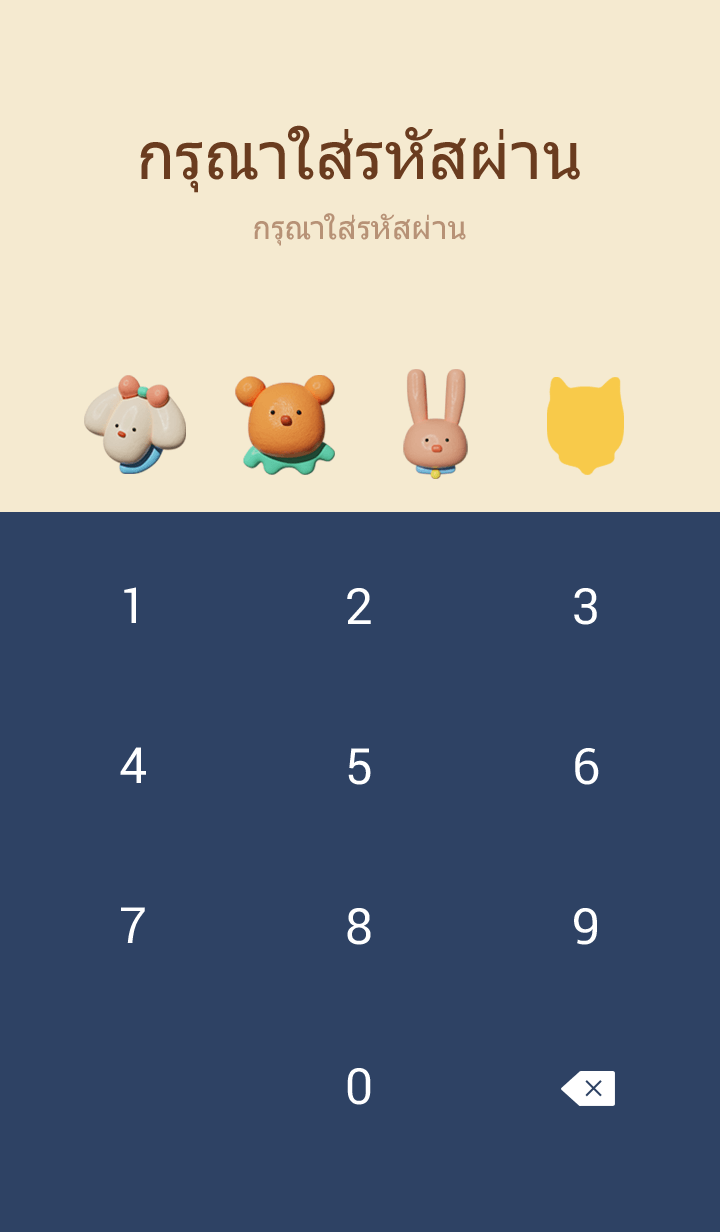Enter digit 9 on the keypad

click(x=585, y=927)
